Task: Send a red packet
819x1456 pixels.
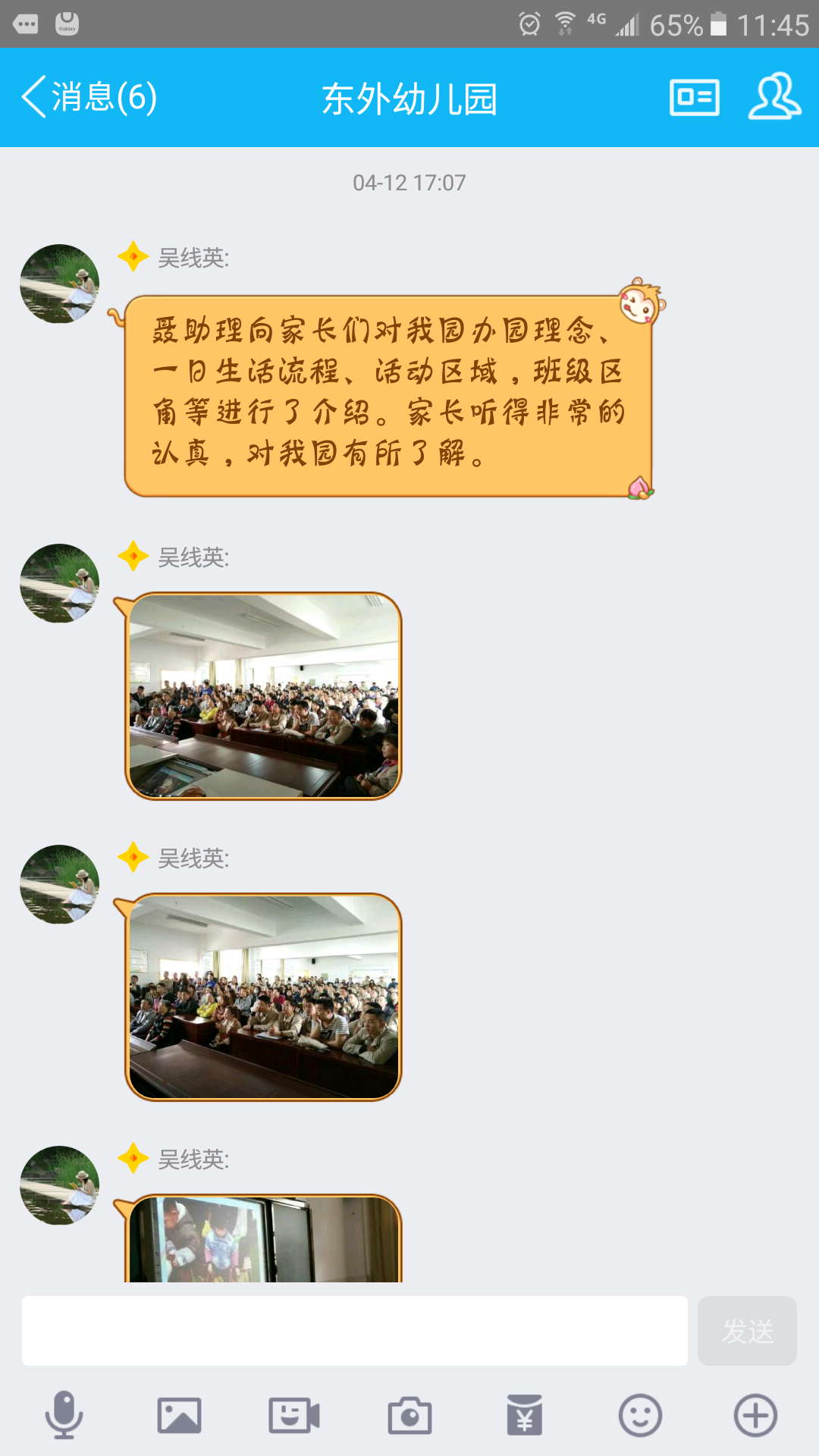Action: [525, 1415]
